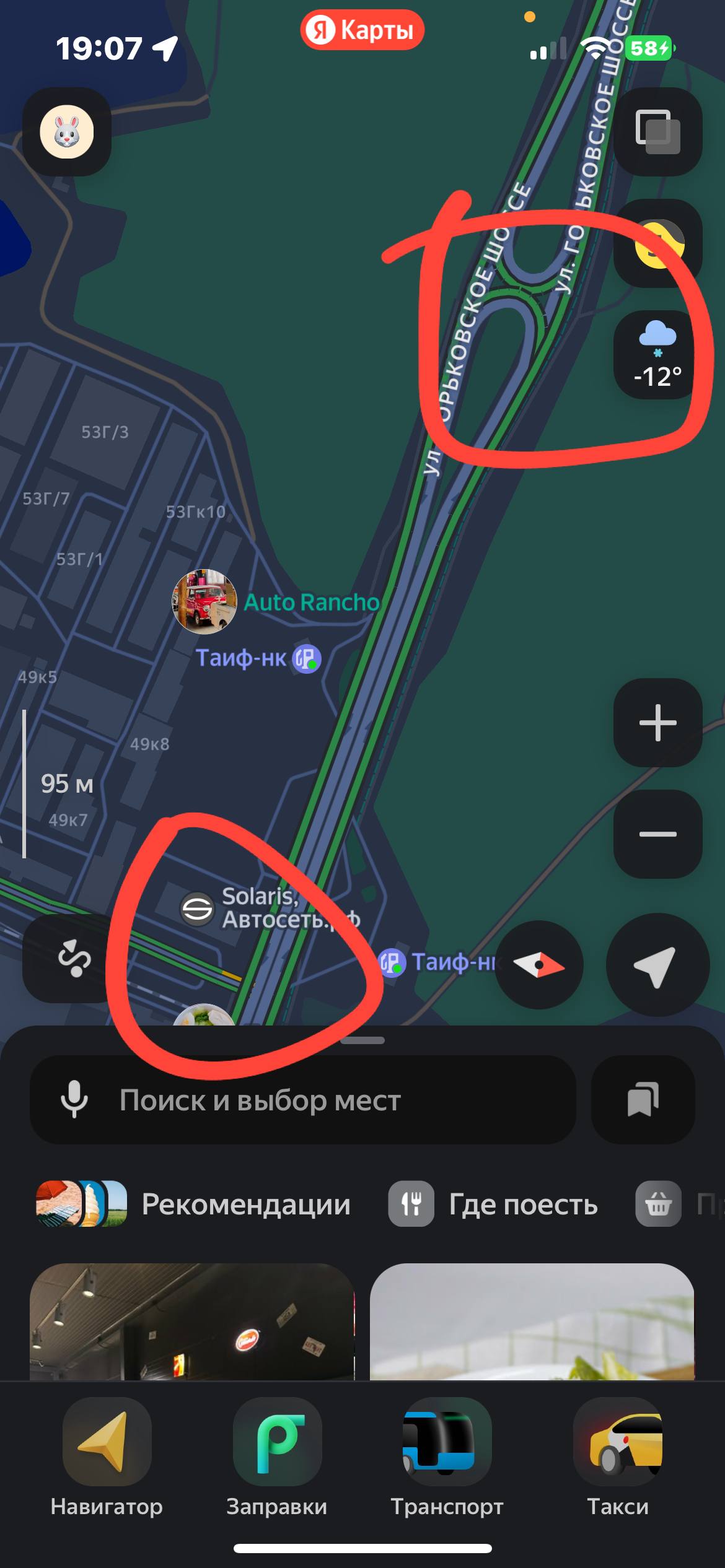Select the Рекомендации chip

(x=193, y=1204)
